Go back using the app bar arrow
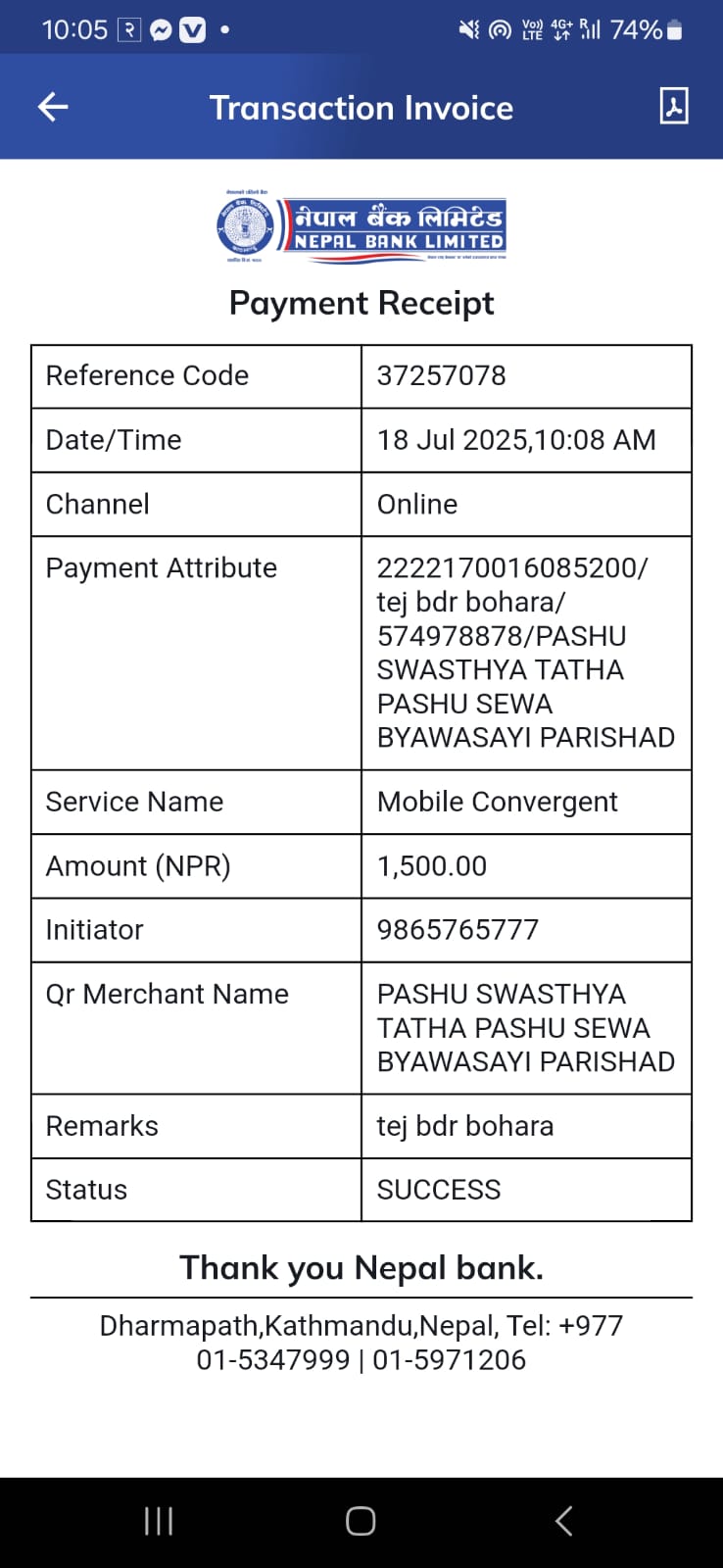Image resolution: width=723 pixels, height=1568 pixels. coord(53,107)
